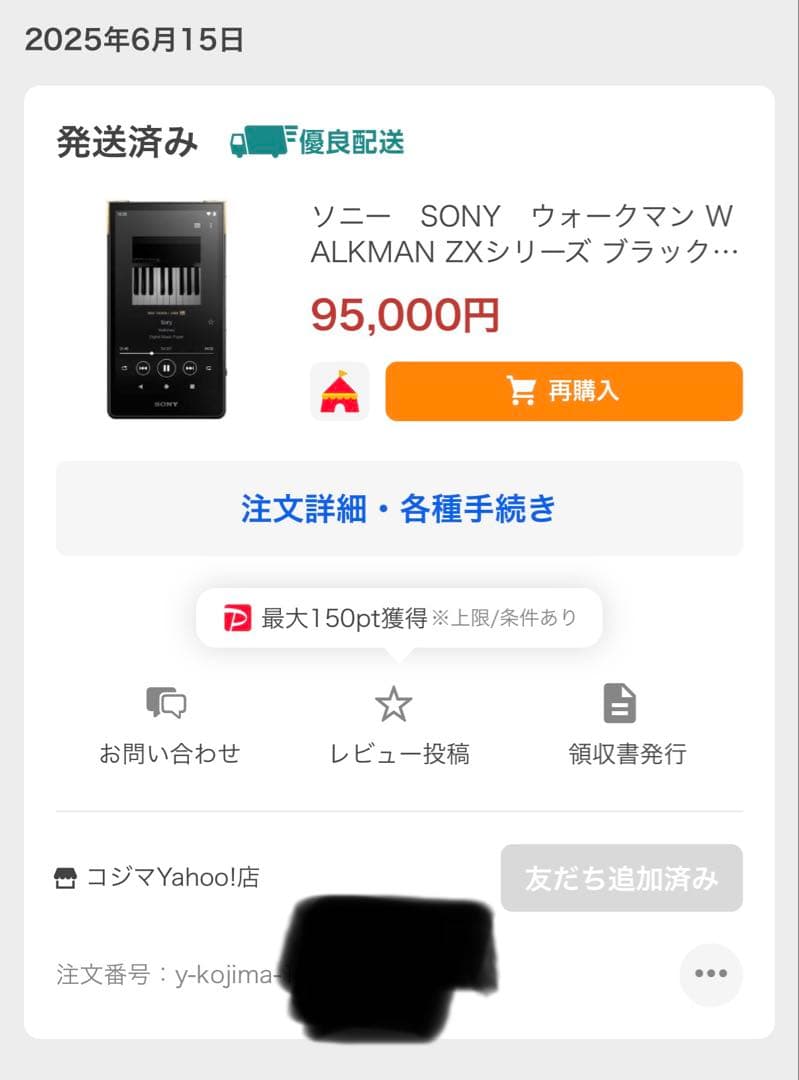Open お問い合わせ chat icon
Viewport: 799px width, 1080px height.
coord(168,703)
